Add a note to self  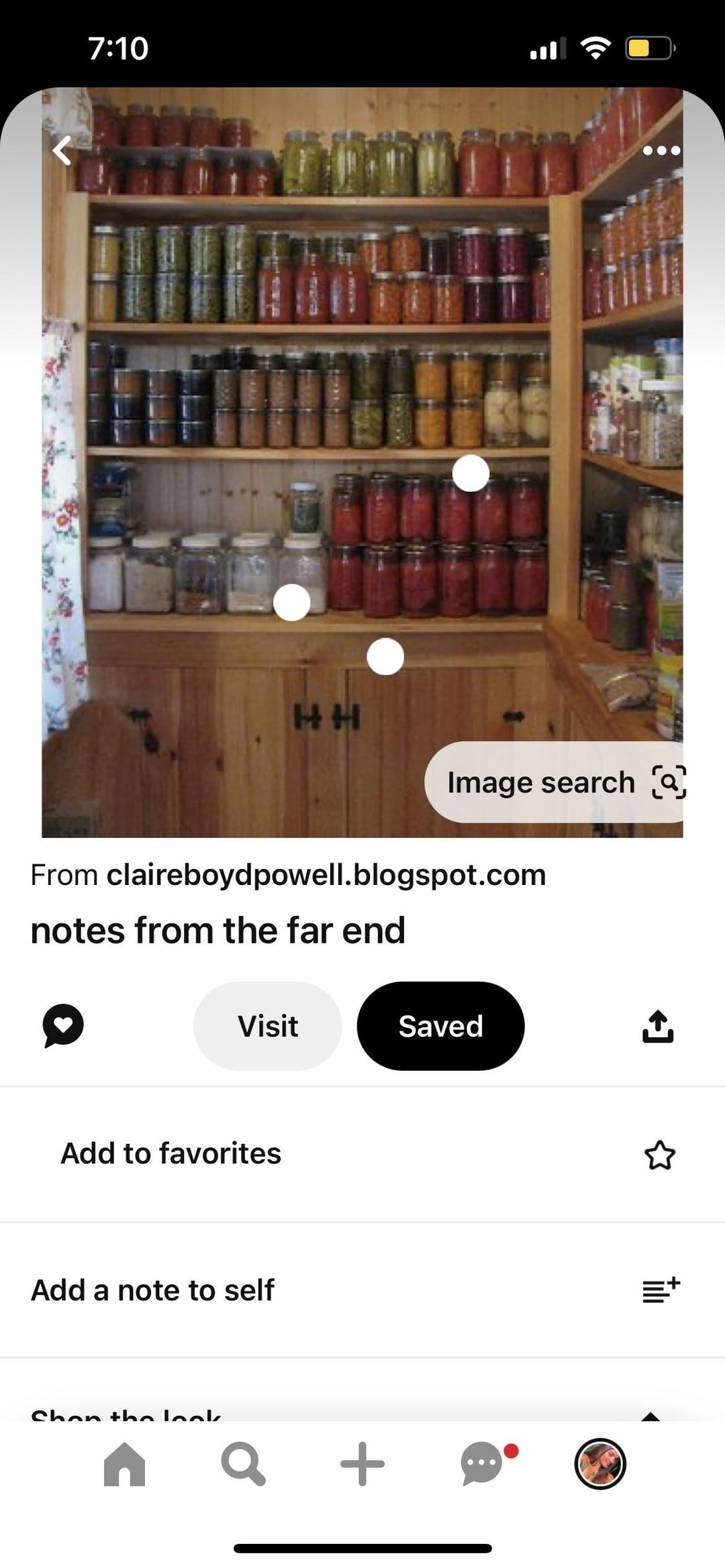[661, 1290]
